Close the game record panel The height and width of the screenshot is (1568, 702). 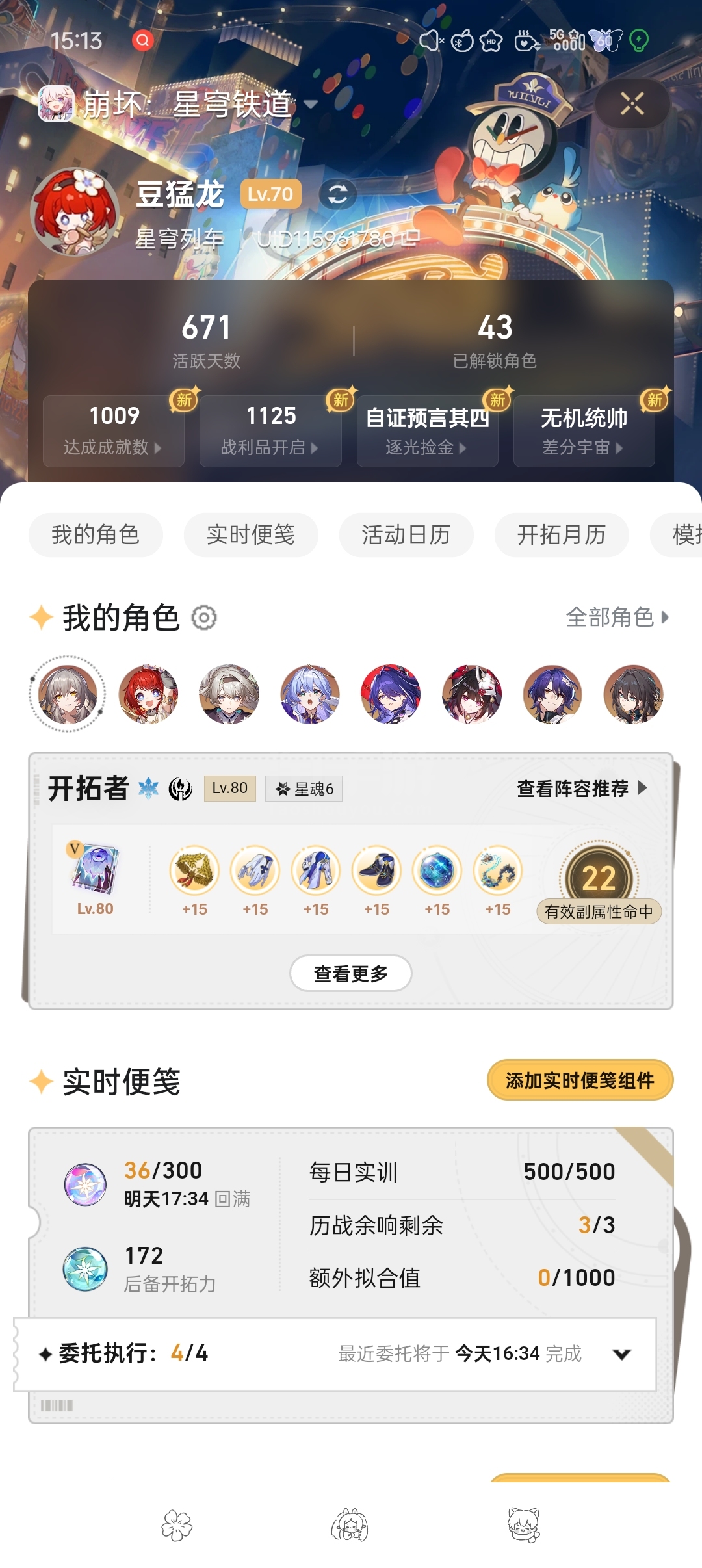click(x=632, y=103)
